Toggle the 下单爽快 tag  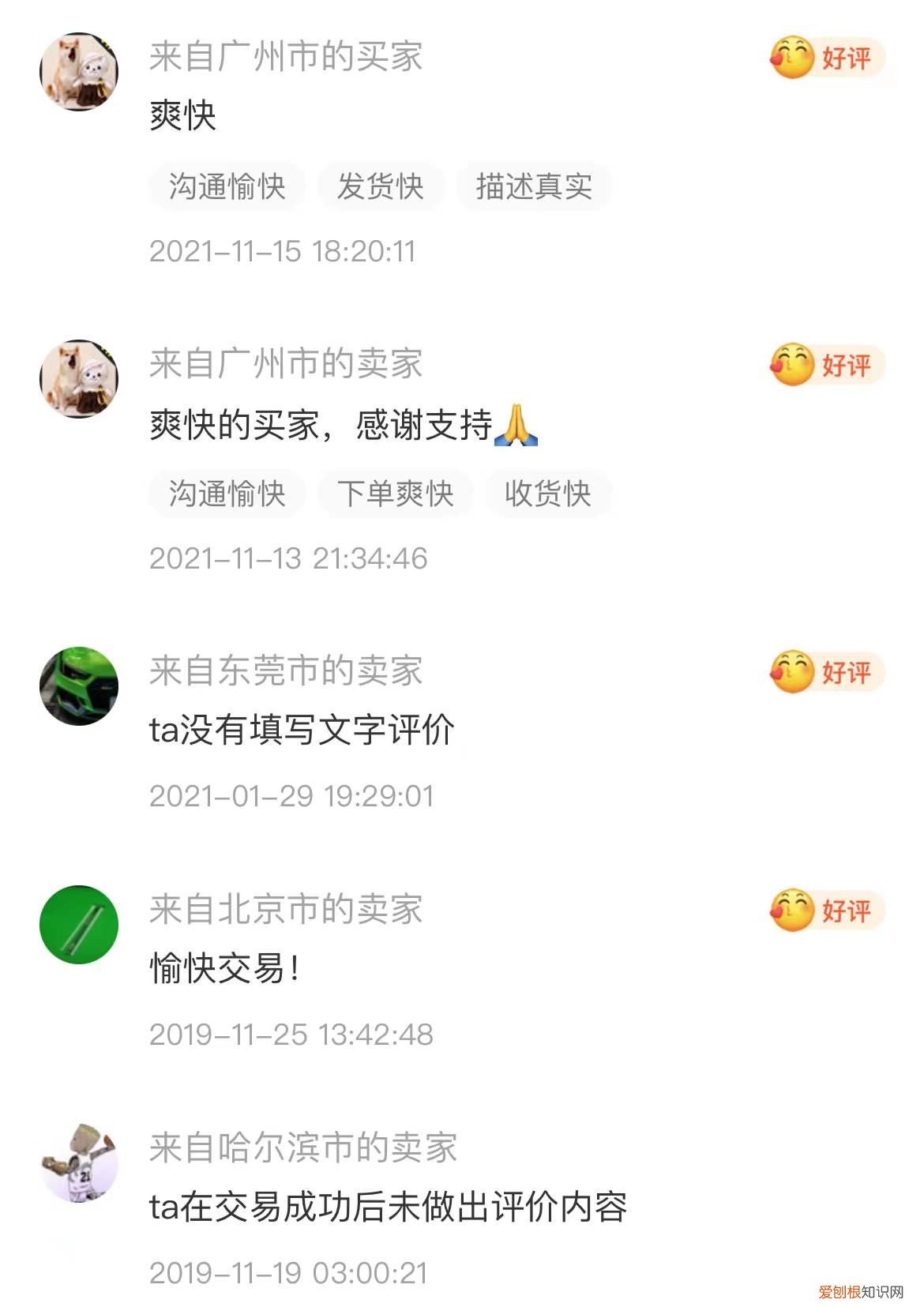[x=394, y=493]
